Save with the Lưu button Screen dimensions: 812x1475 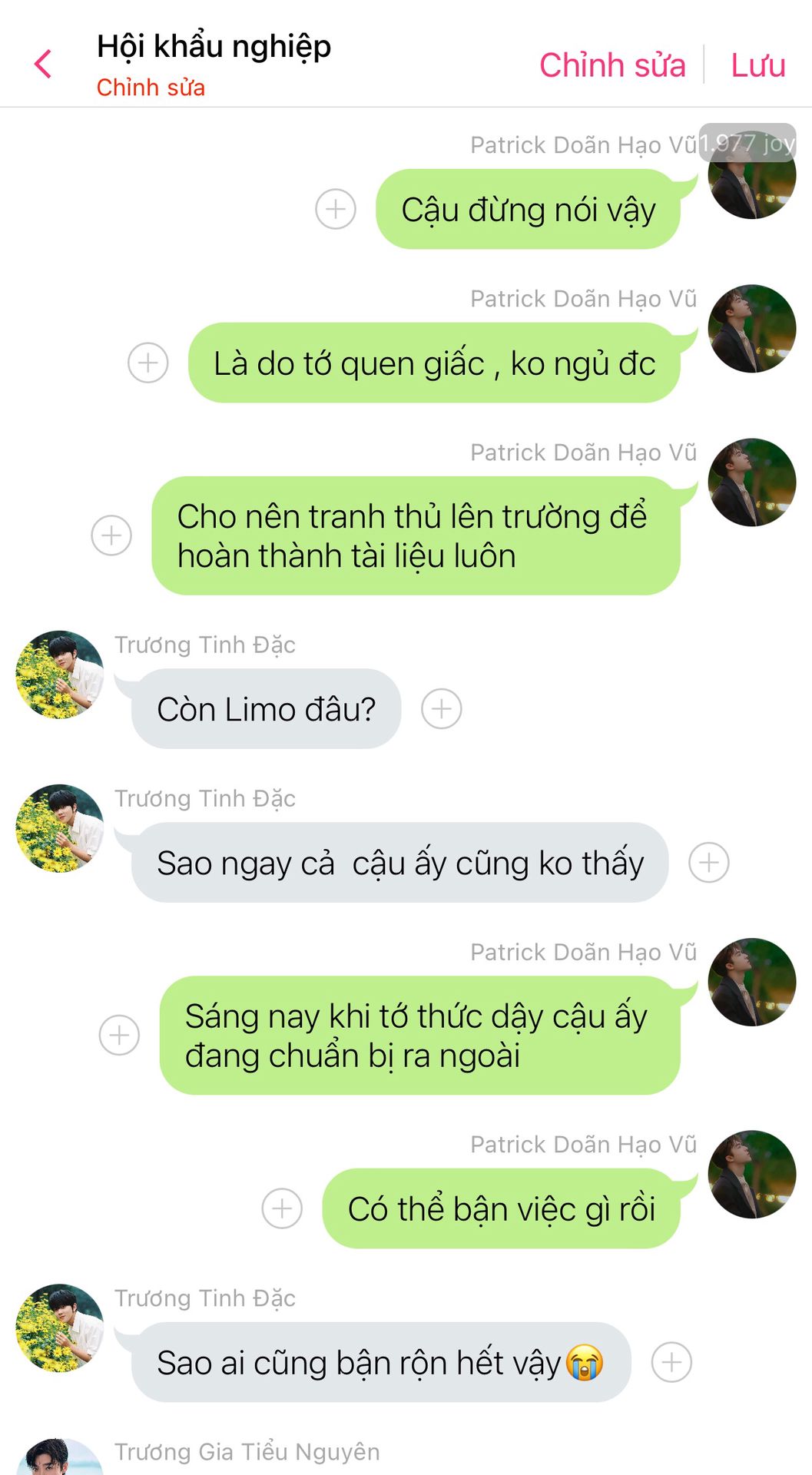click(757, 65)
